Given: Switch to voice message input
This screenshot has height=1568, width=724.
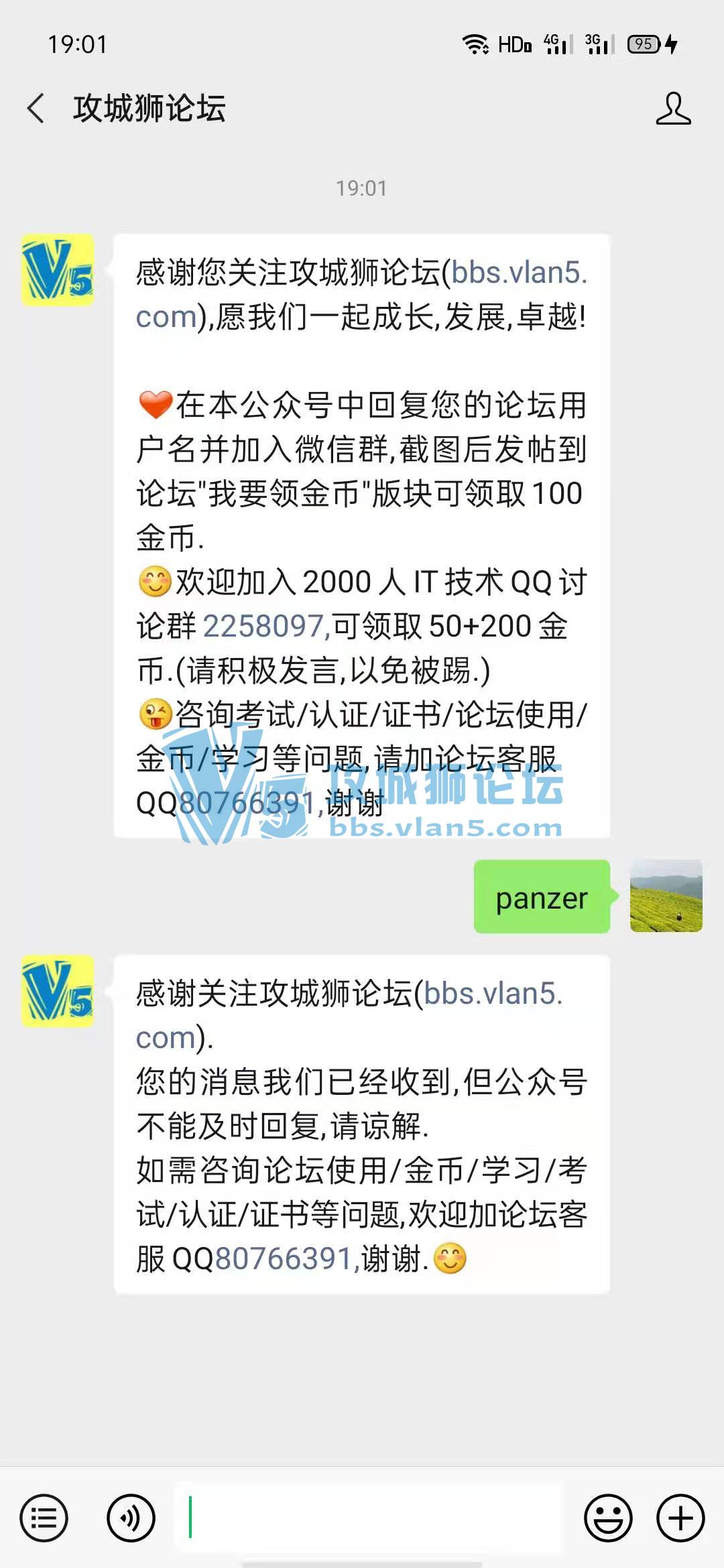Looking at the screenshot, I should [131, 1518].
